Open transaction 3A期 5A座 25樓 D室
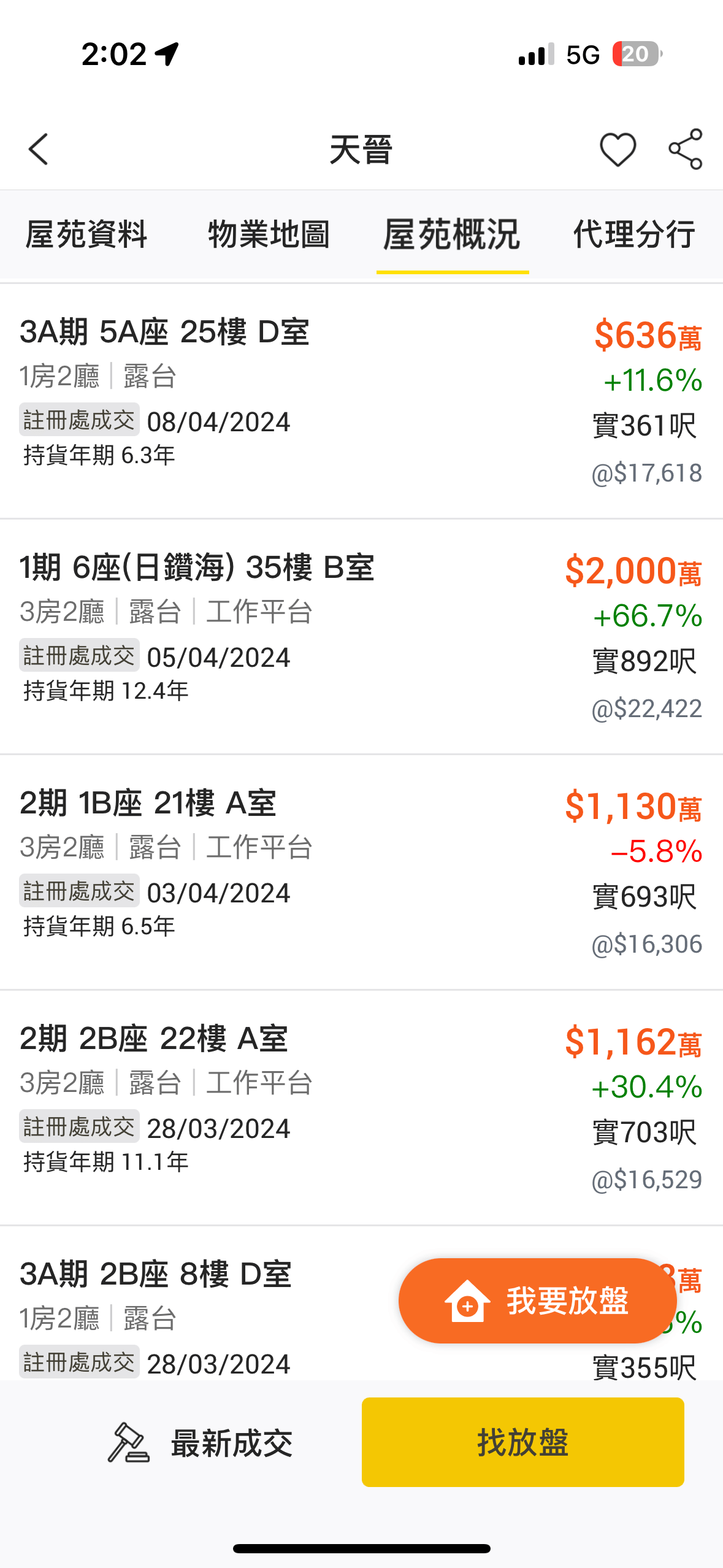Viewport: 723px width, 1568px height. point(361,402)
